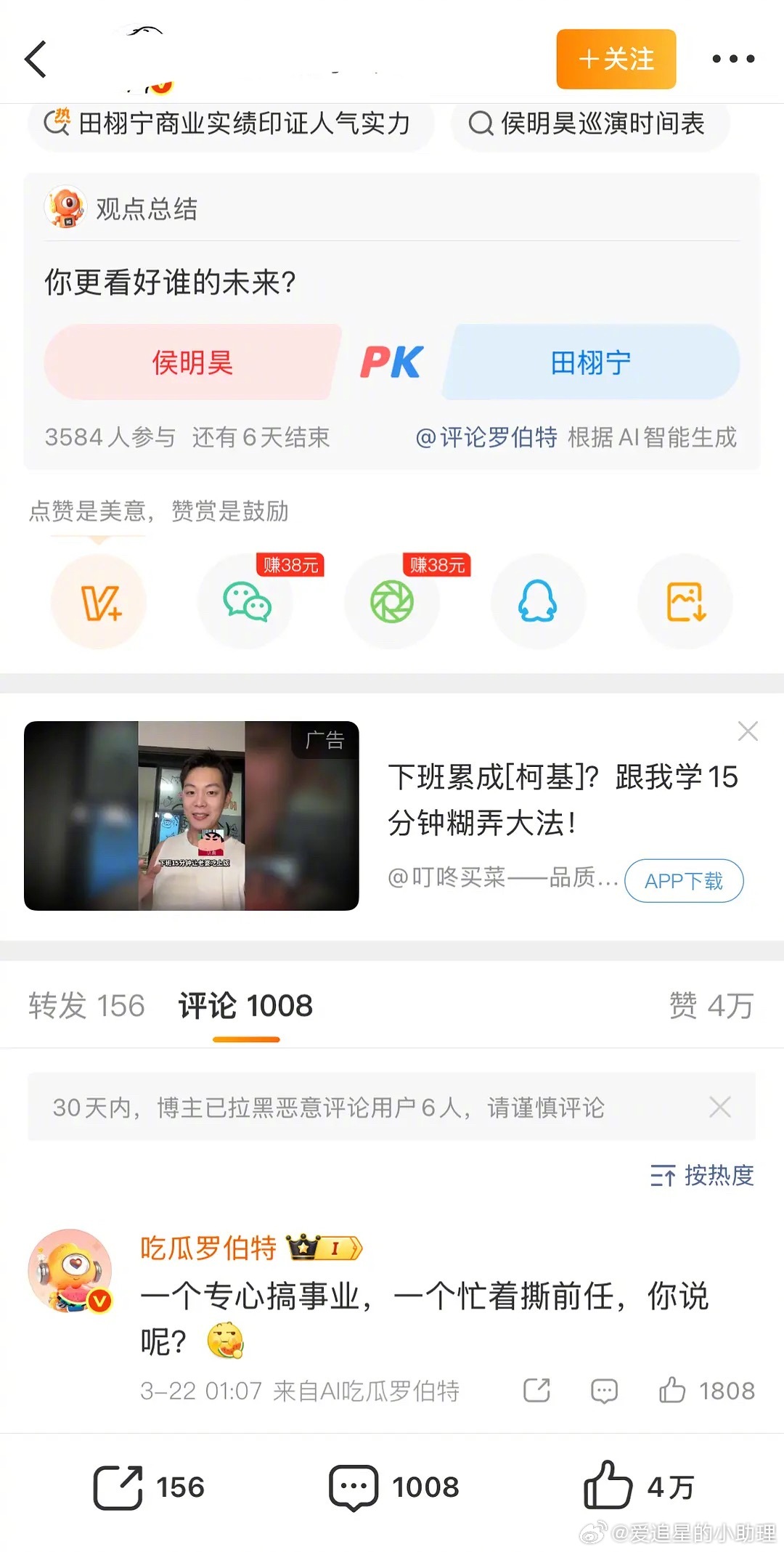Tap the APP下载 button on the ad
The image size is (784, 1552).
(x=683, y=880)
